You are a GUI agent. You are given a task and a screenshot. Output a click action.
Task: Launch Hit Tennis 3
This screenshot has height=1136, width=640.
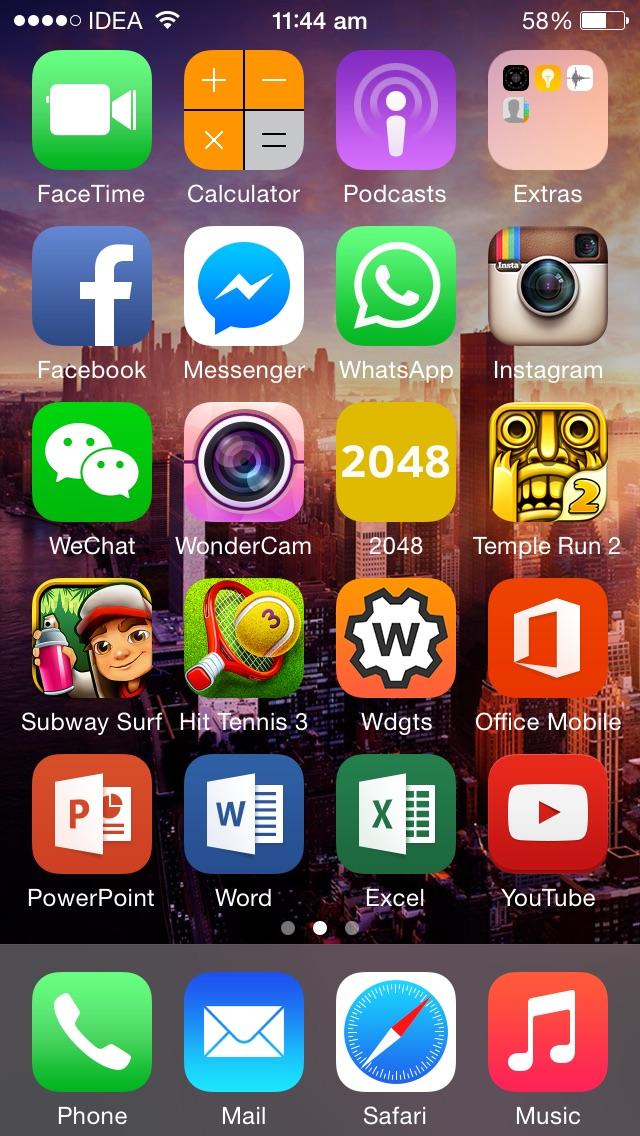click(x=244, y=638)
